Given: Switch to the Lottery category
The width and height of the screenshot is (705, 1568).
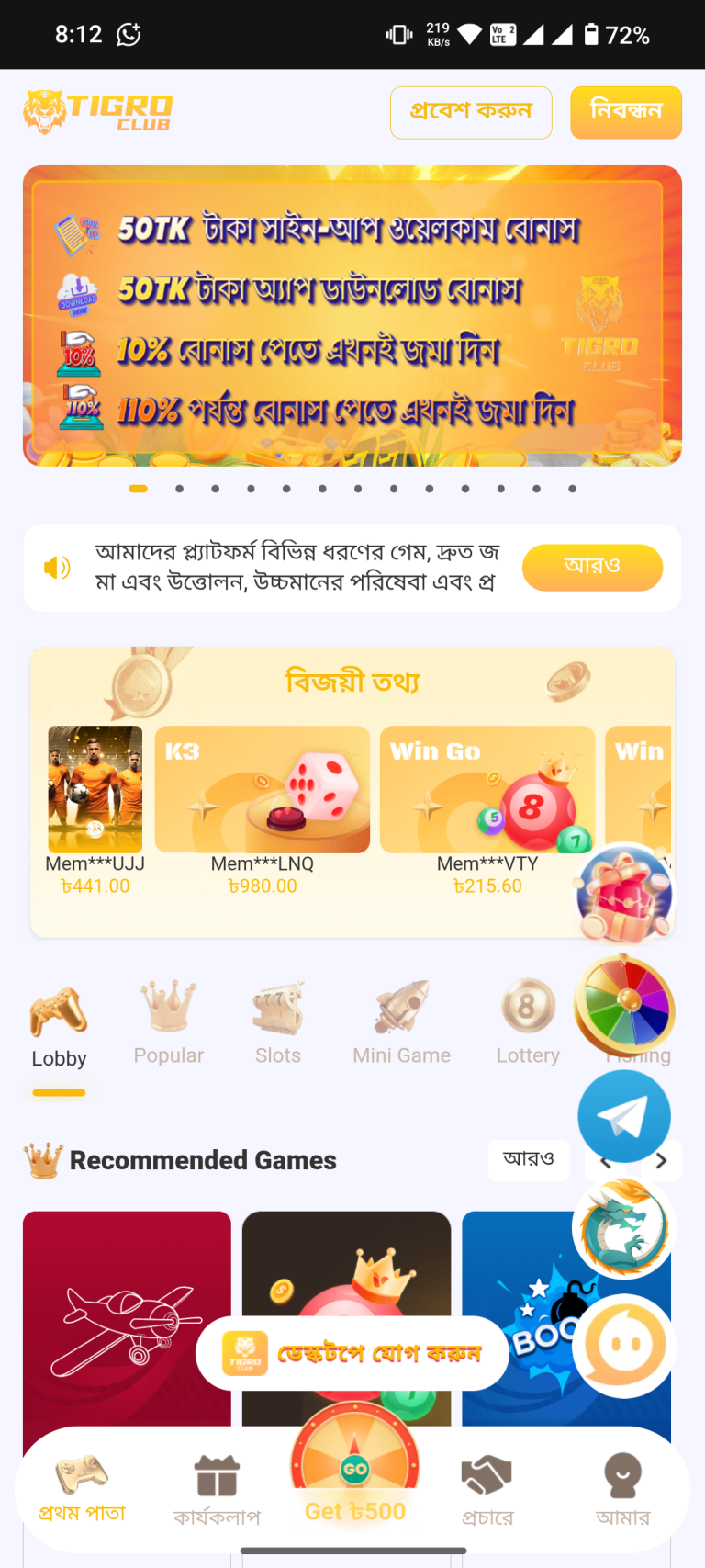Looking at the screenshot, I should click(528, 1024).
